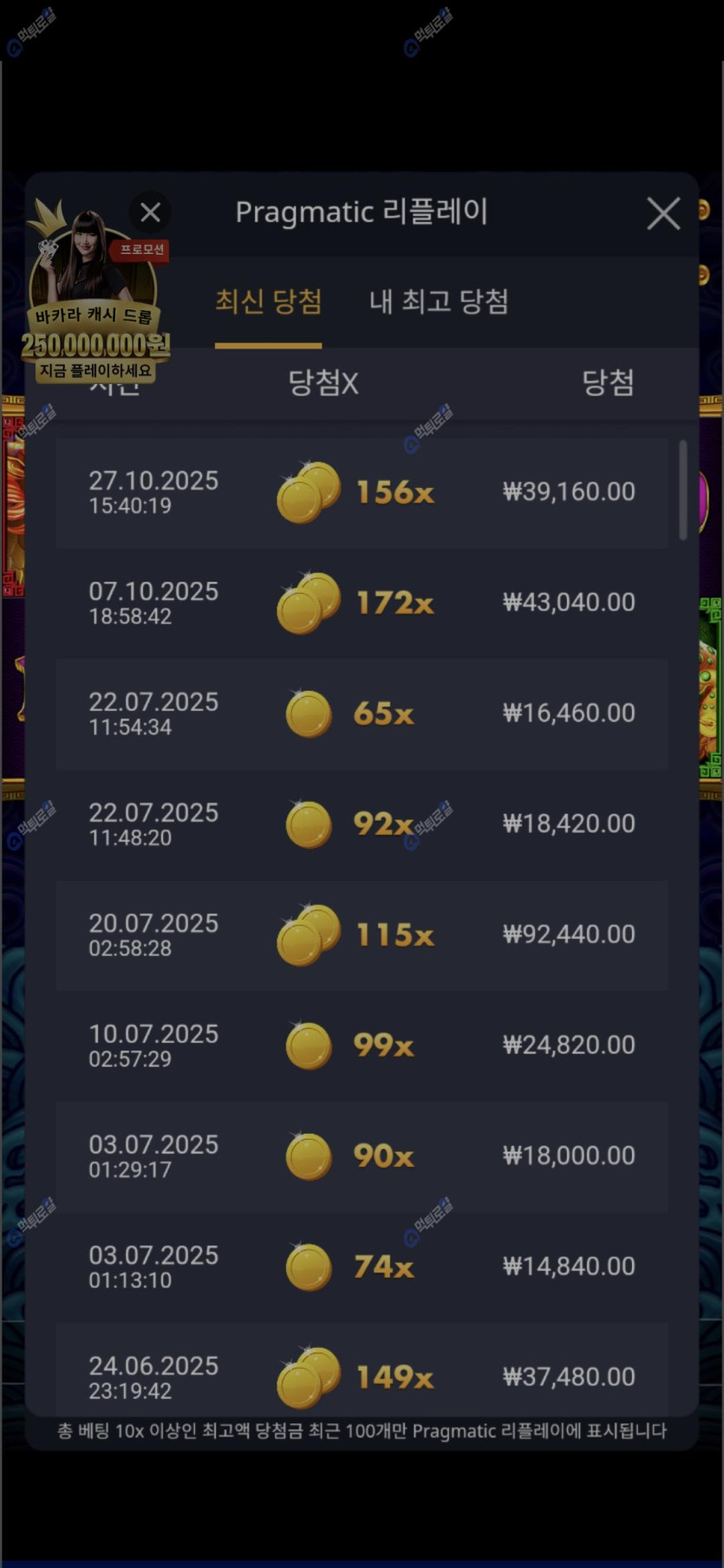The width and height of the screenshot is (724, 1568).
Task: Watch the 99x win replay
Action: pos(362,1044)
